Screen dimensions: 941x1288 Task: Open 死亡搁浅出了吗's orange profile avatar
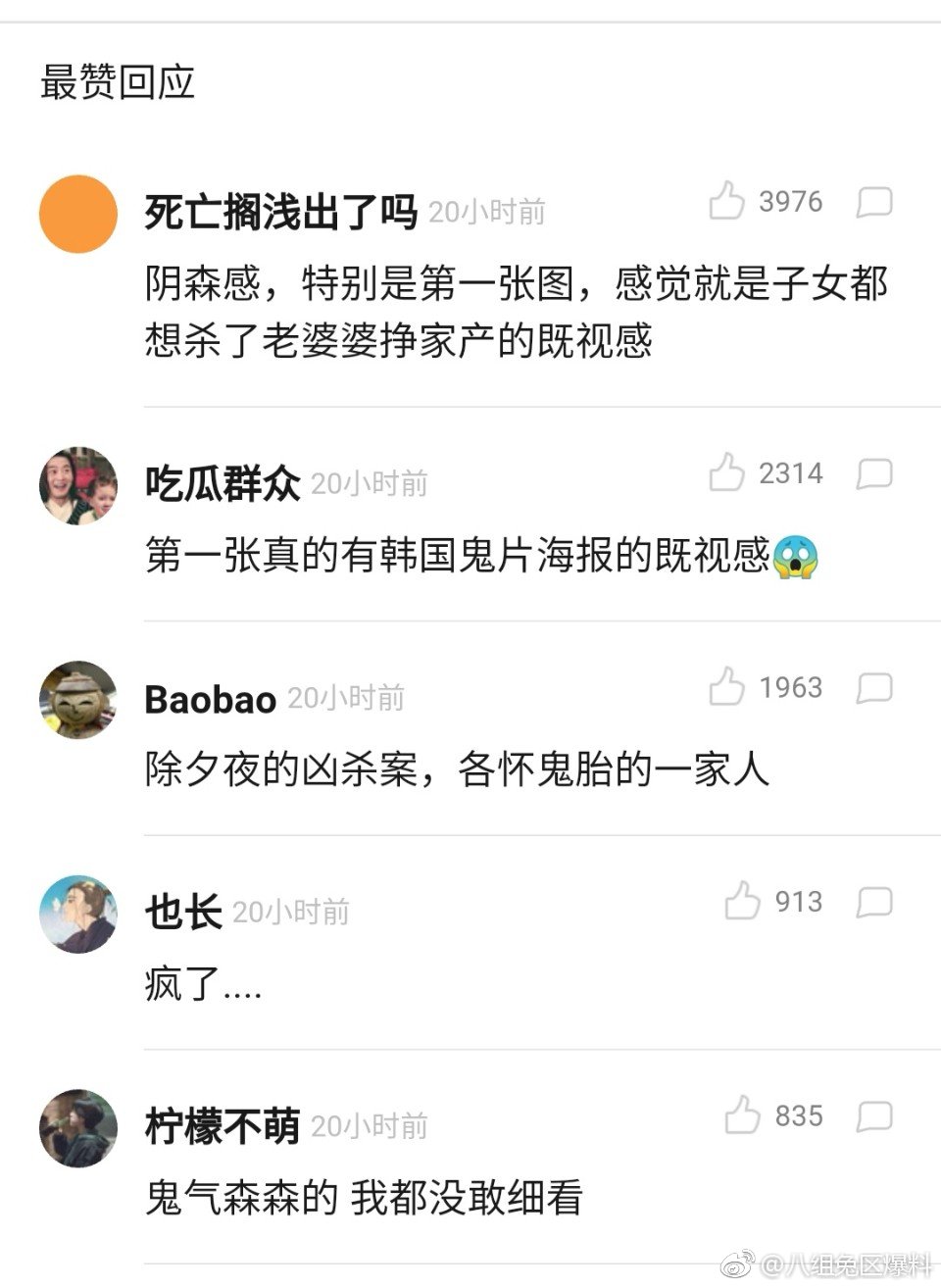click(x=78, y=214)
